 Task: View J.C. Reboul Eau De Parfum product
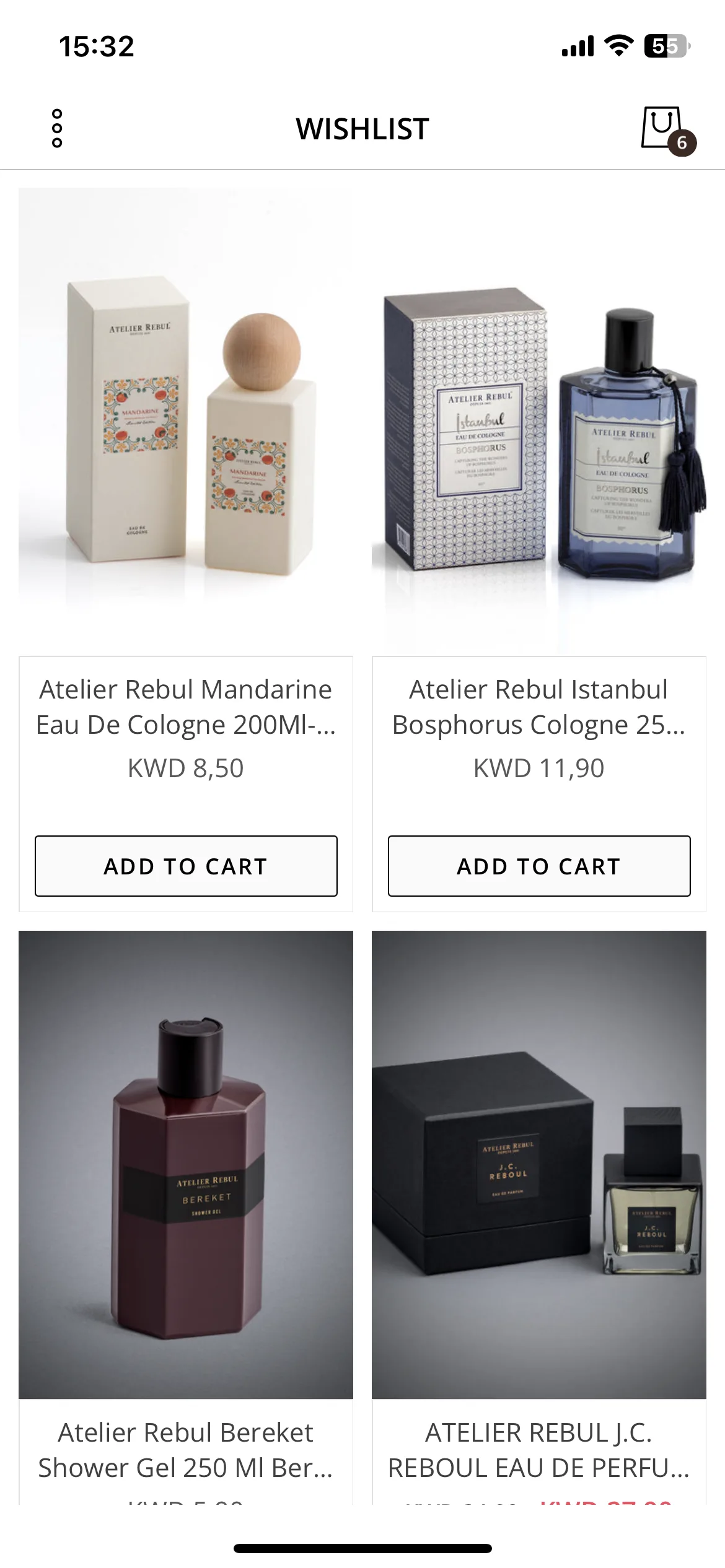click(539, 1164)
